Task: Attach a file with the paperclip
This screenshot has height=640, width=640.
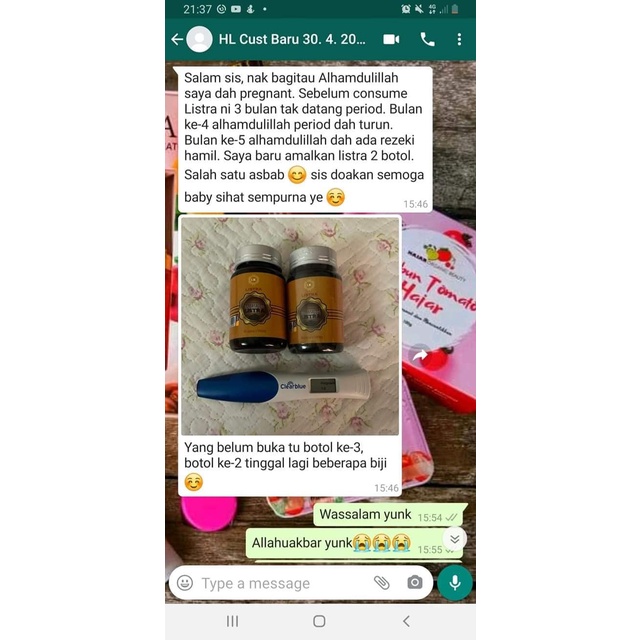Action: click(x=382, y=582)
